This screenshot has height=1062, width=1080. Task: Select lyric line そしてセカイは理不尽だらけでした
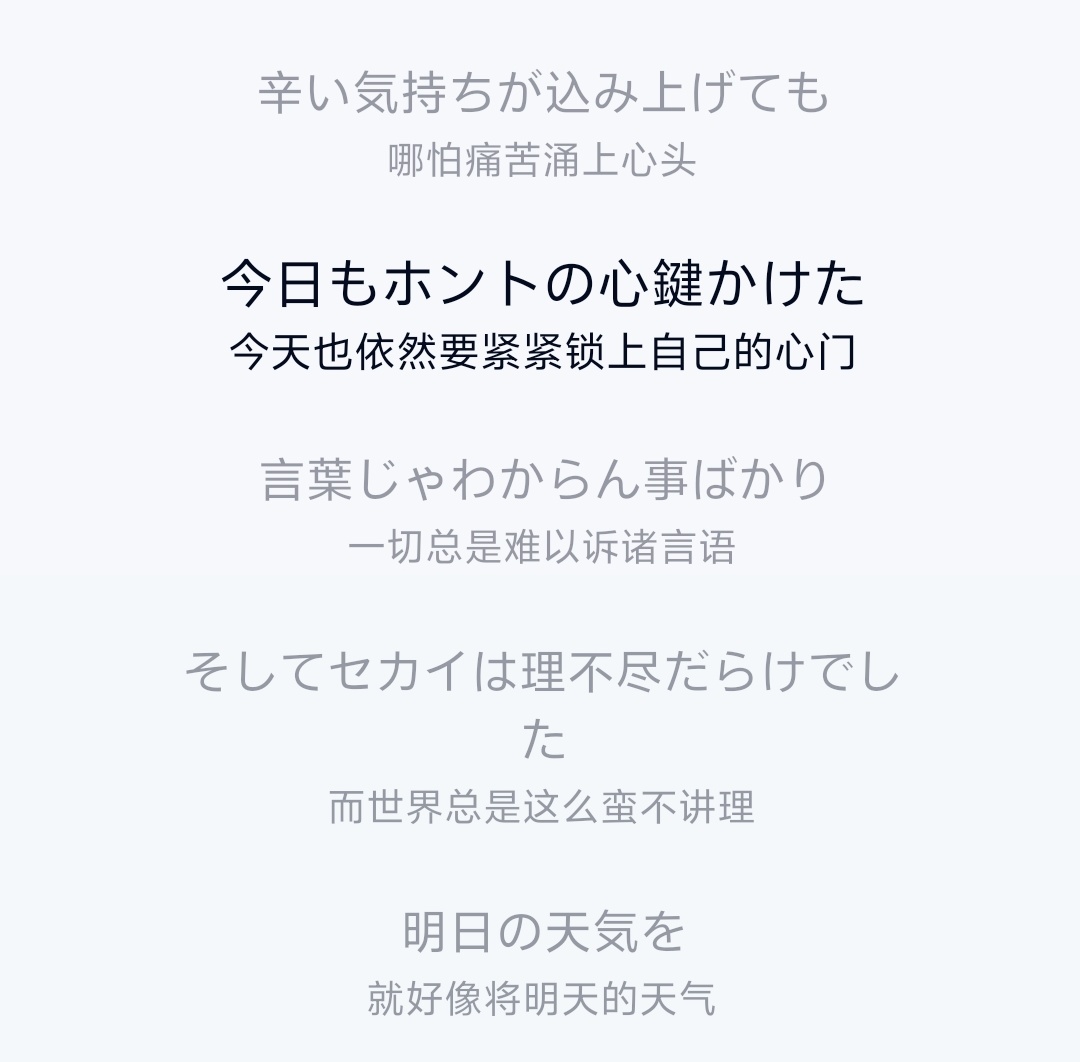click(543, 672)
